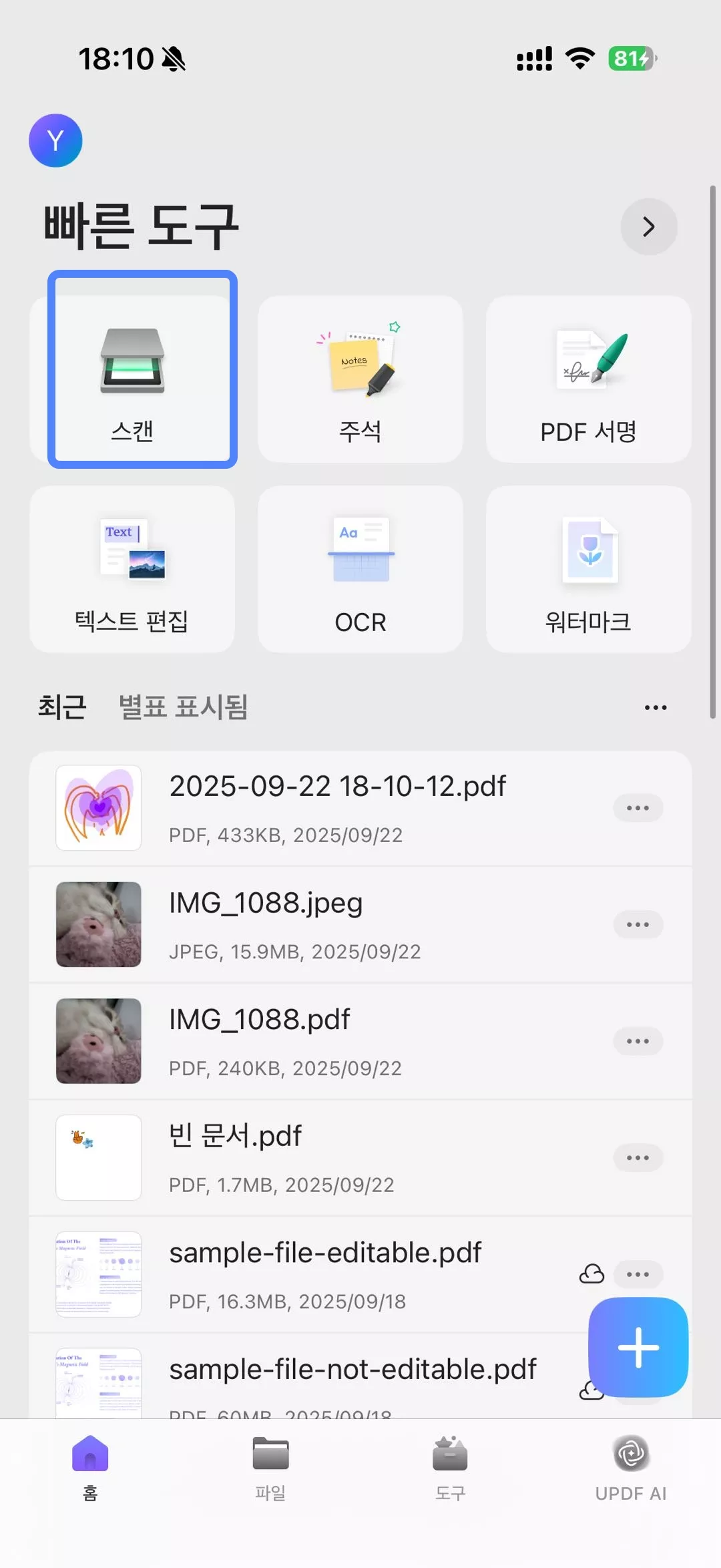This screenshot has height=1568, width=721.
Task: Open 2025-09-22 18-10-12.pdf
Action: (x=337, y=807)
